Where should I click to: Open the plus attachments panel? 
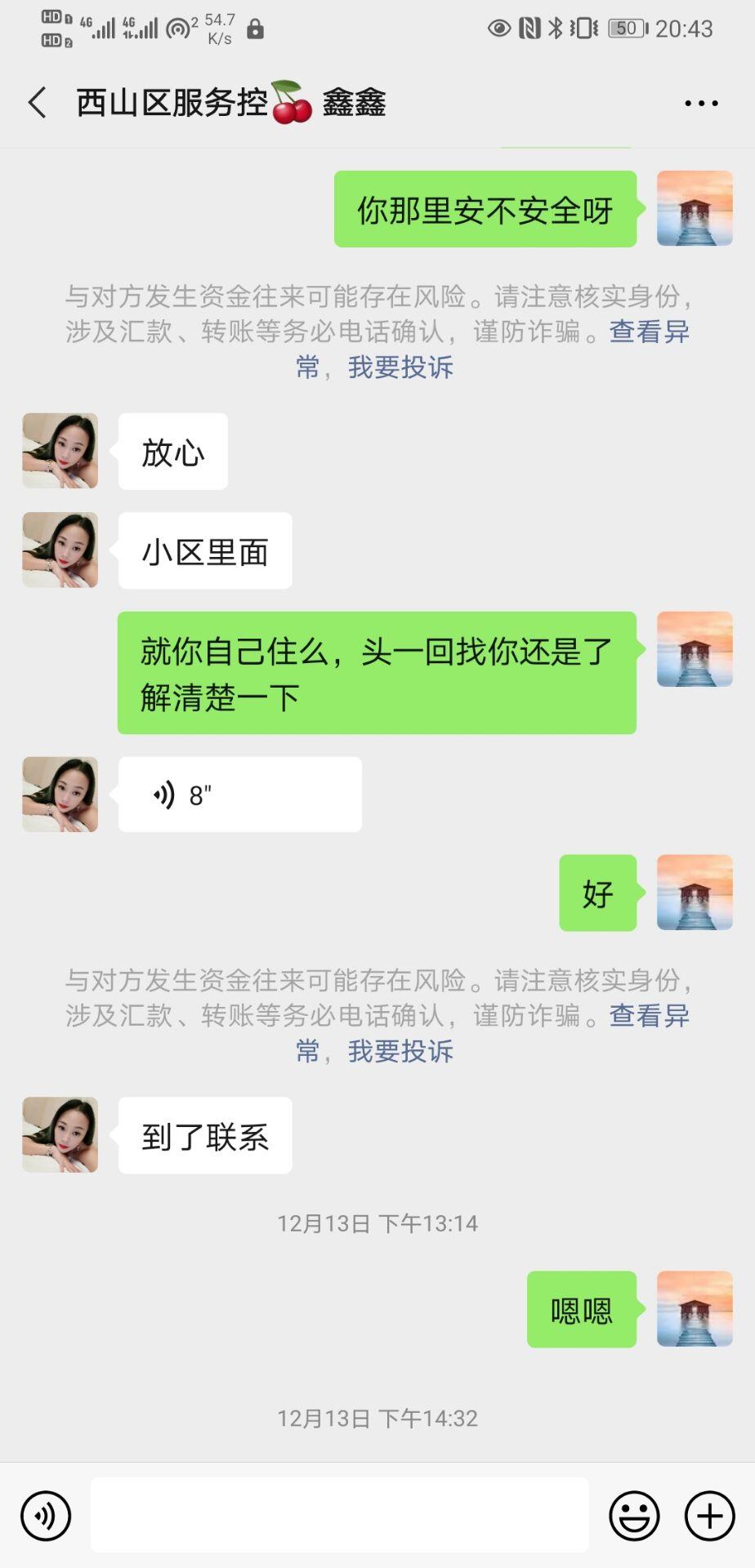click(709, 1516)
